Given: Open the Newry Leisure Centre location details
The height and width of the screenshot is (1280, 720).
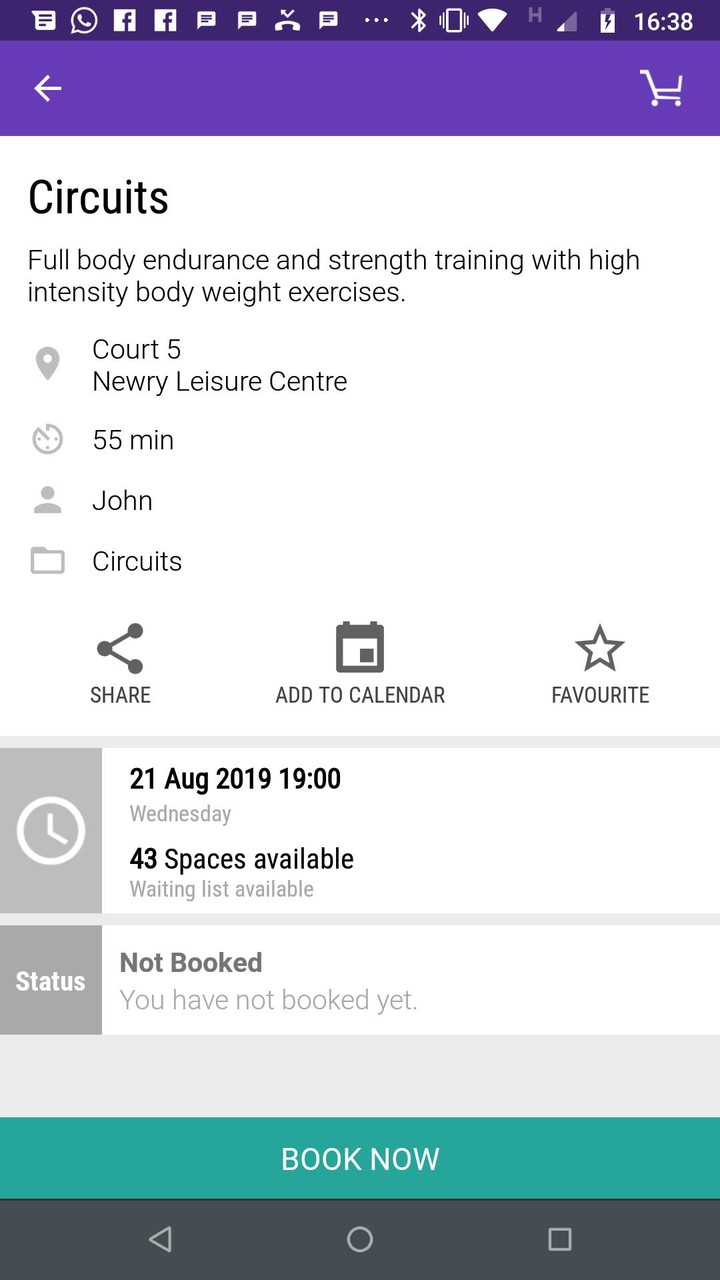Looking at the screenshot, I should pos(219,381).
